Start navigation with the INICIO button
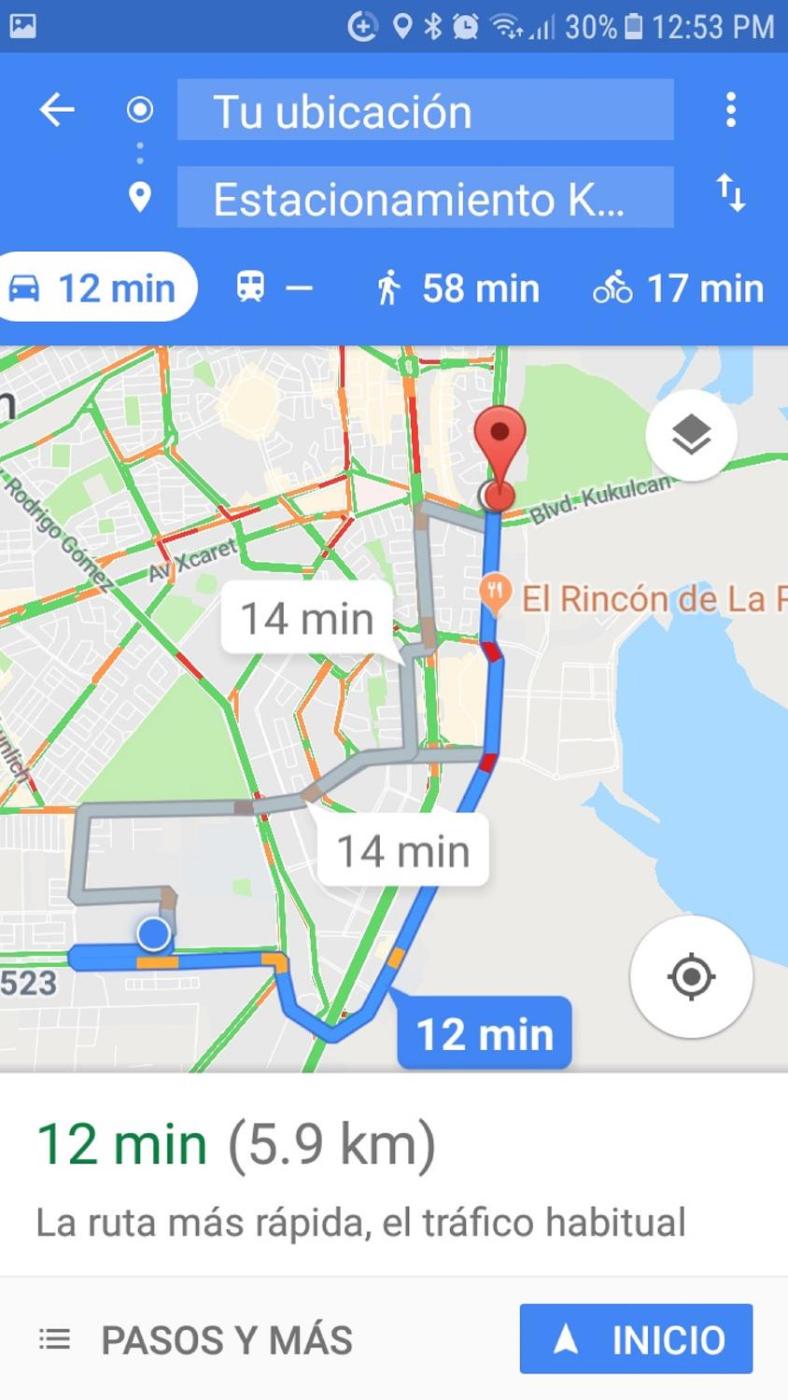This screenshot has width=788, height=1400. (x=636, y=1339)
